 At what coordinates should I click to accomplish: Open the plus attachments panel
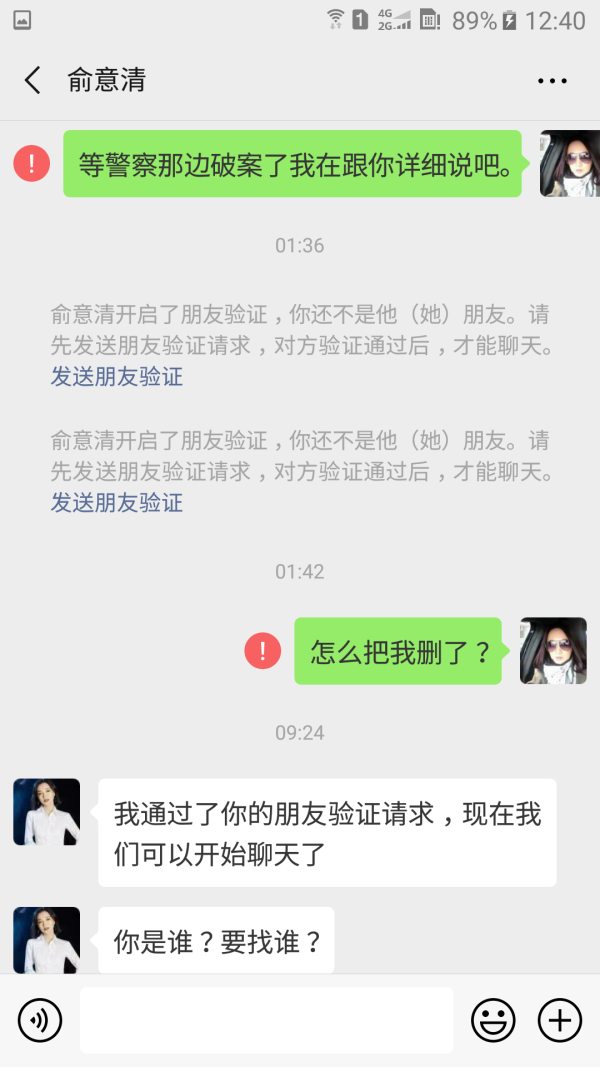[560, 1020]
